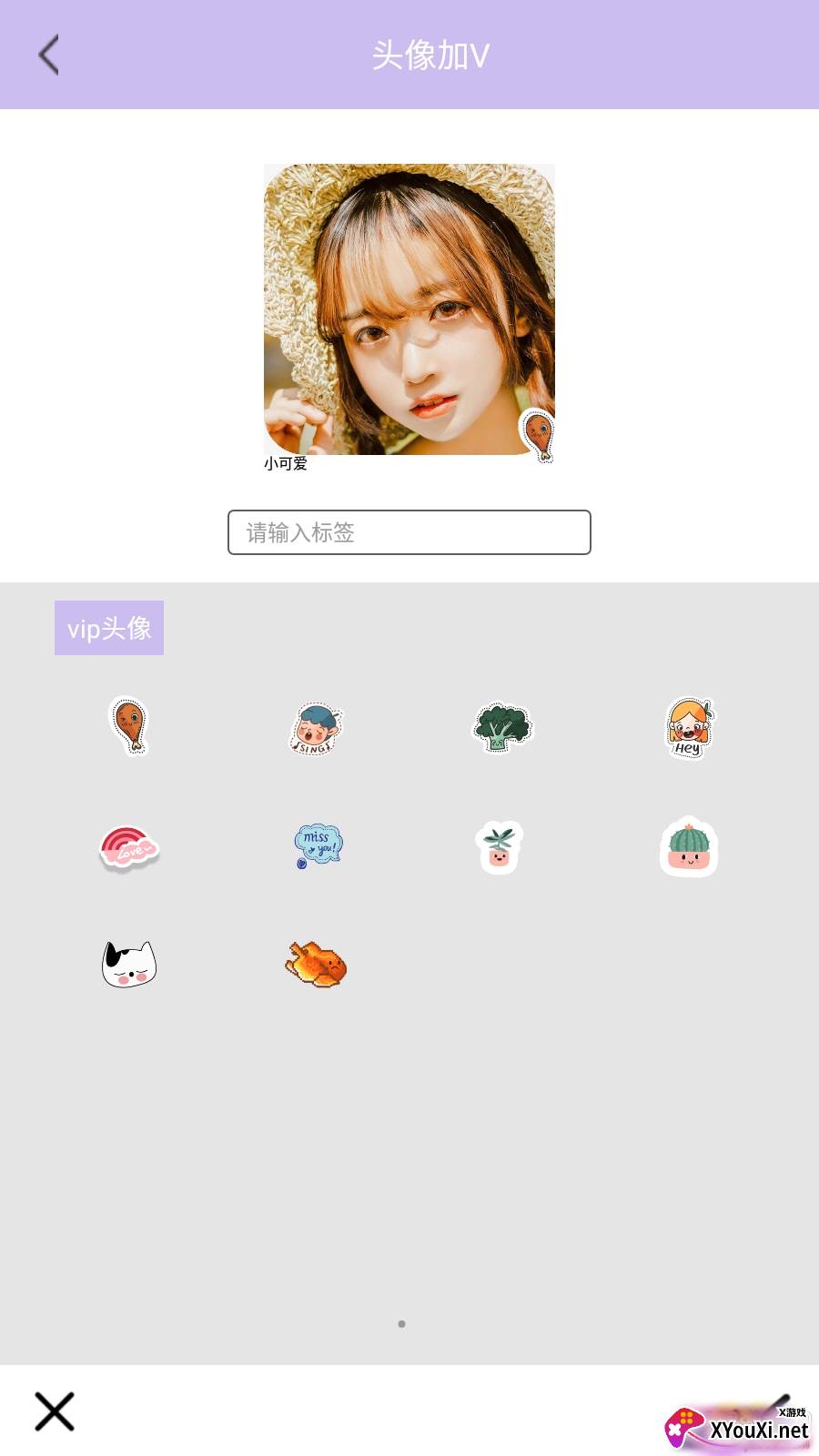Viewport: 819px width, 1456px height.
Task: Tap the 请输入标签 label input field
Action: (409, 532)
